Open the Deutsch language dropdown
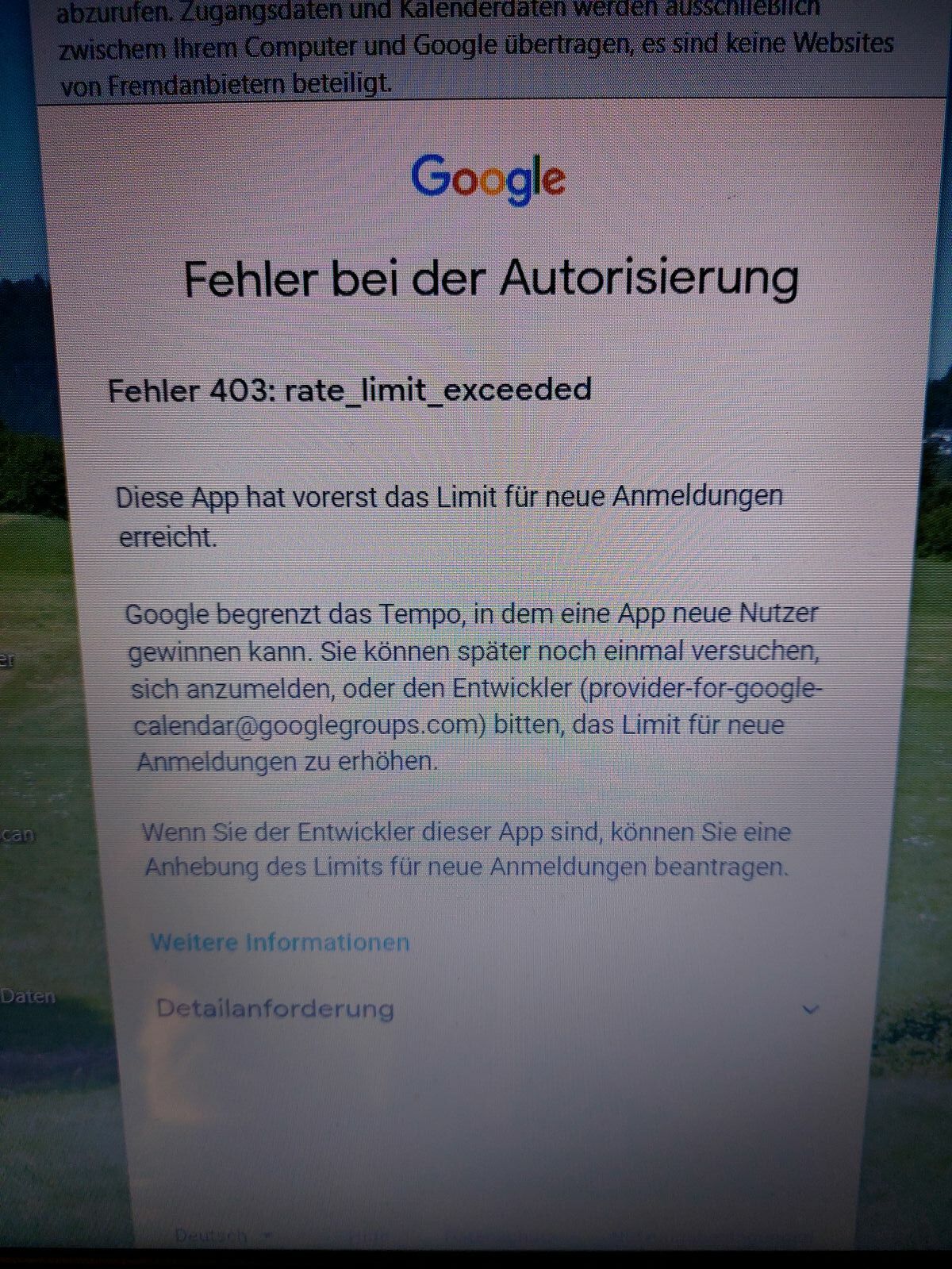The image size is (952, 1269). [x=223, y=1236]
